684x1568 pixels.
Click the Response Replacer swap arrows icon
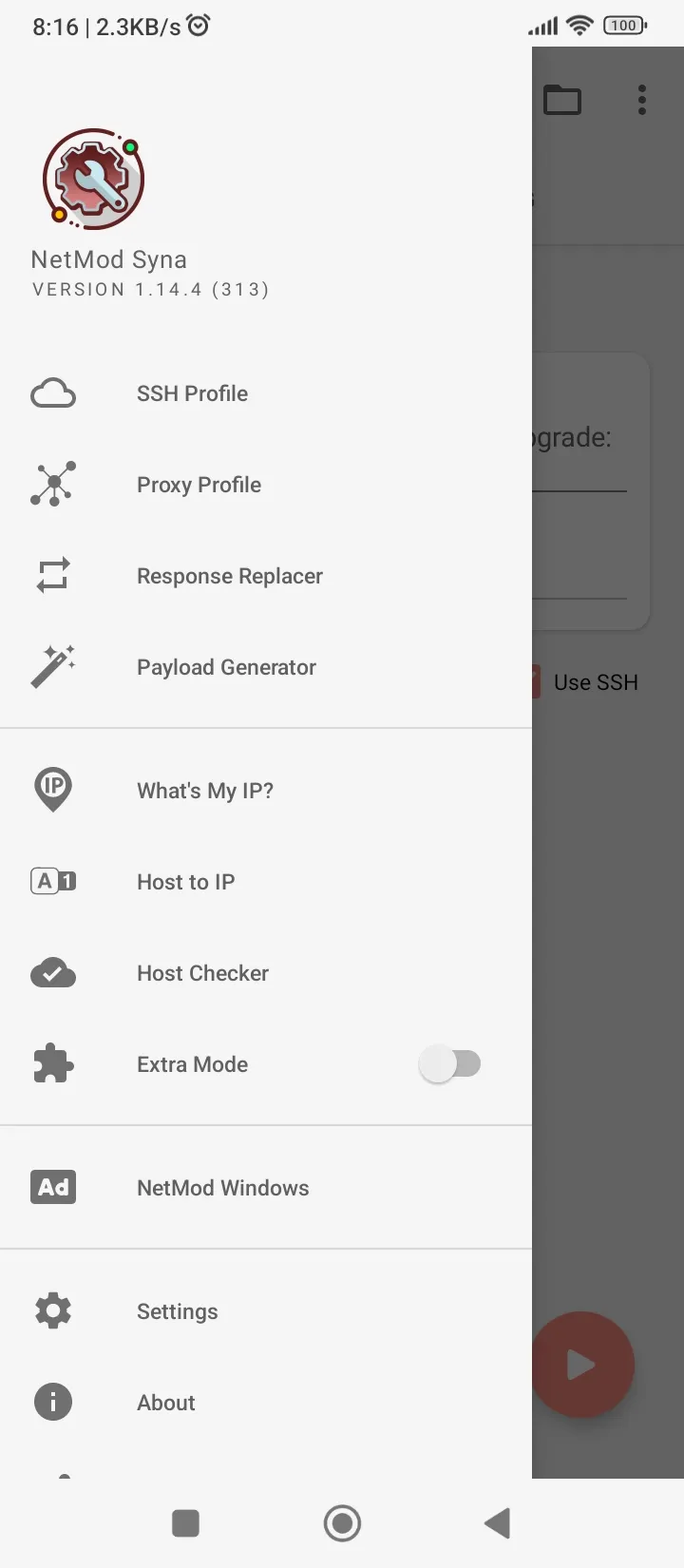tap(52, 575)
